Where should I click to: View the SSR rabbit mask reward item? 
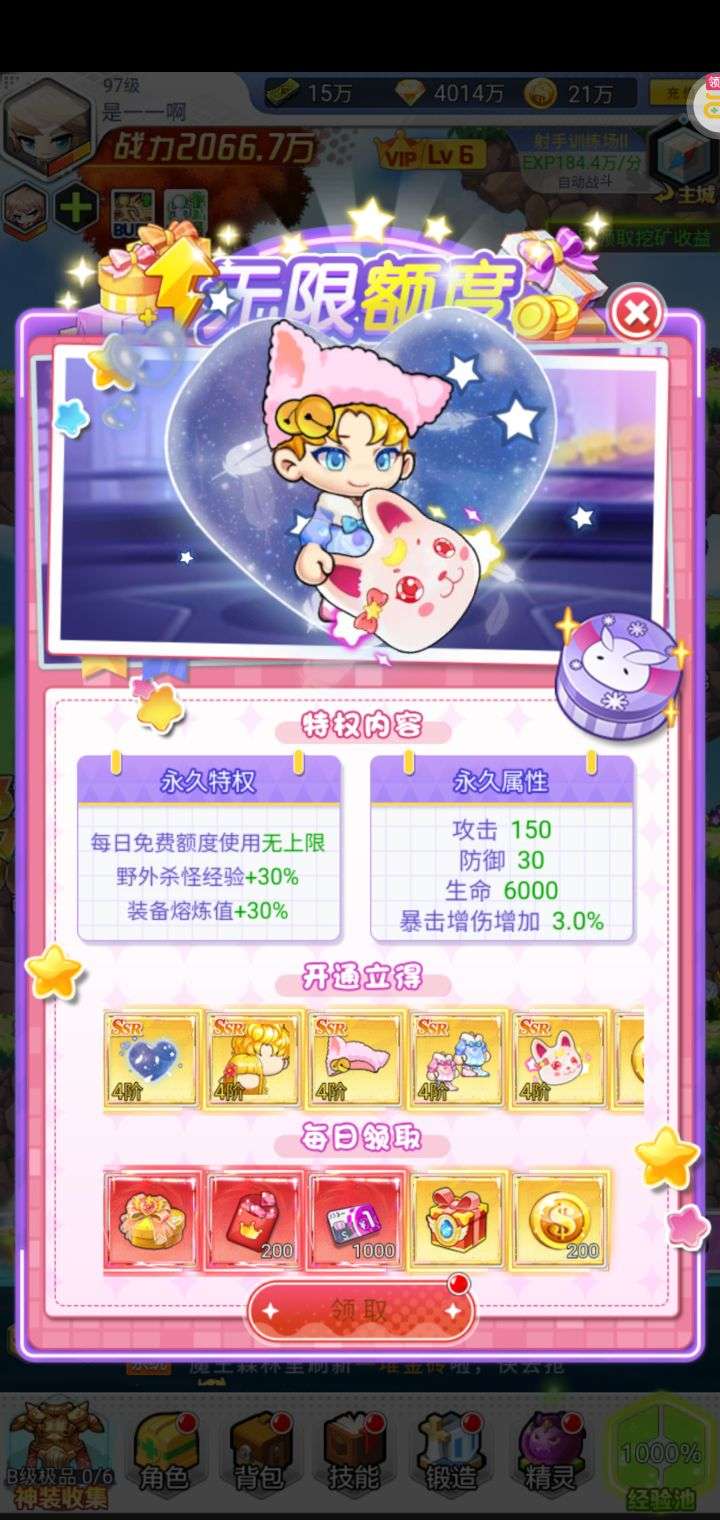561,1059
